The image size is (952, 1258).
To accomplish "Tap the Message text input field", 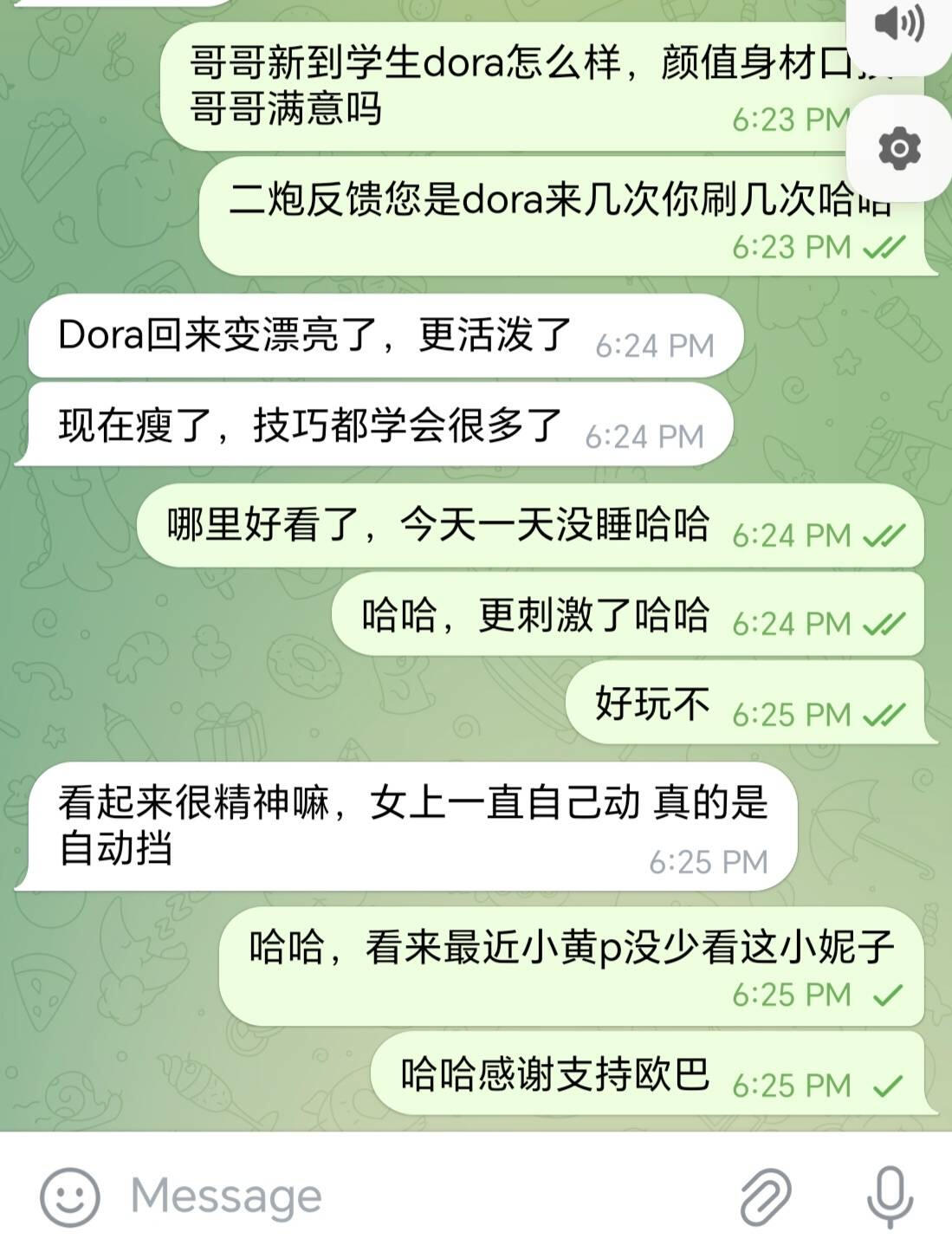I will [x=416, y=1196].
